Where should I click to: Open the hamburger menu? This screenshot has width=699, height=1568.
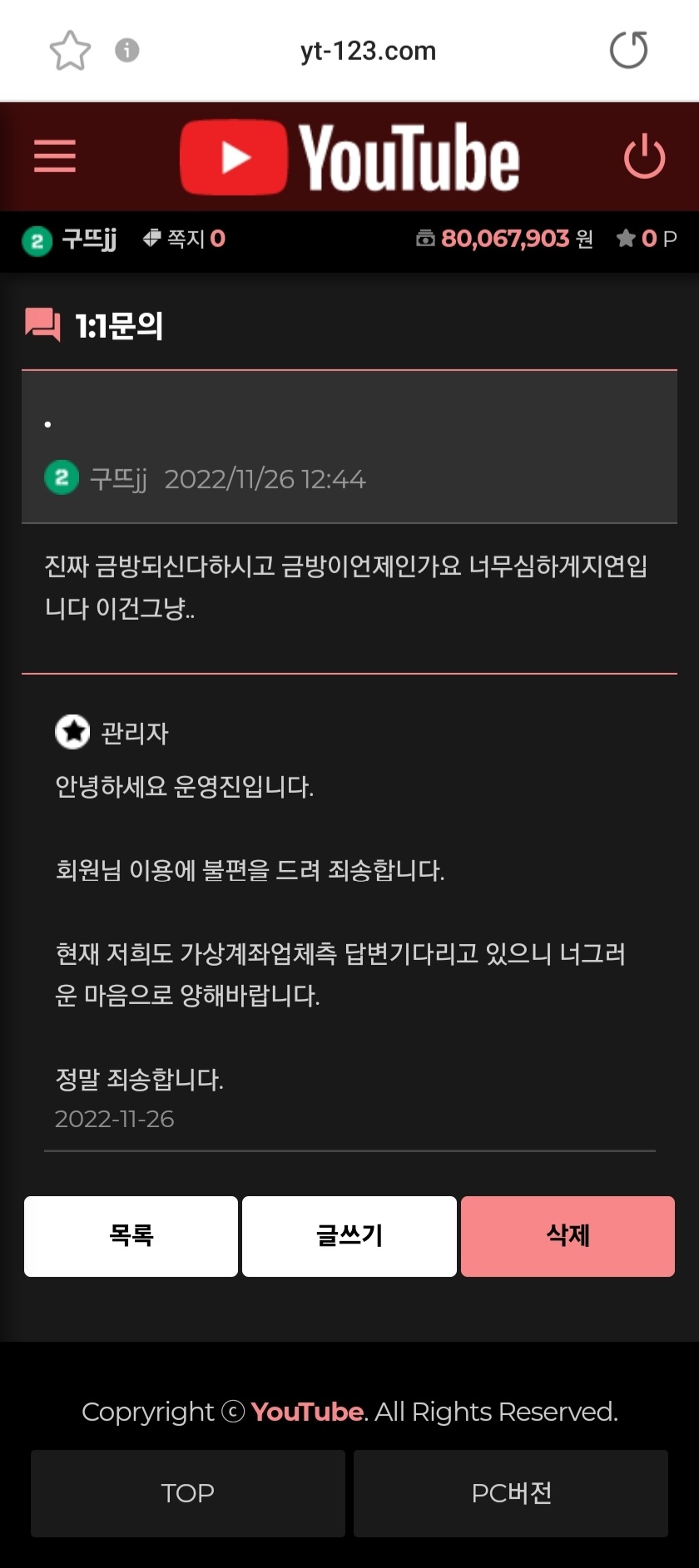[x=55, y=156]
